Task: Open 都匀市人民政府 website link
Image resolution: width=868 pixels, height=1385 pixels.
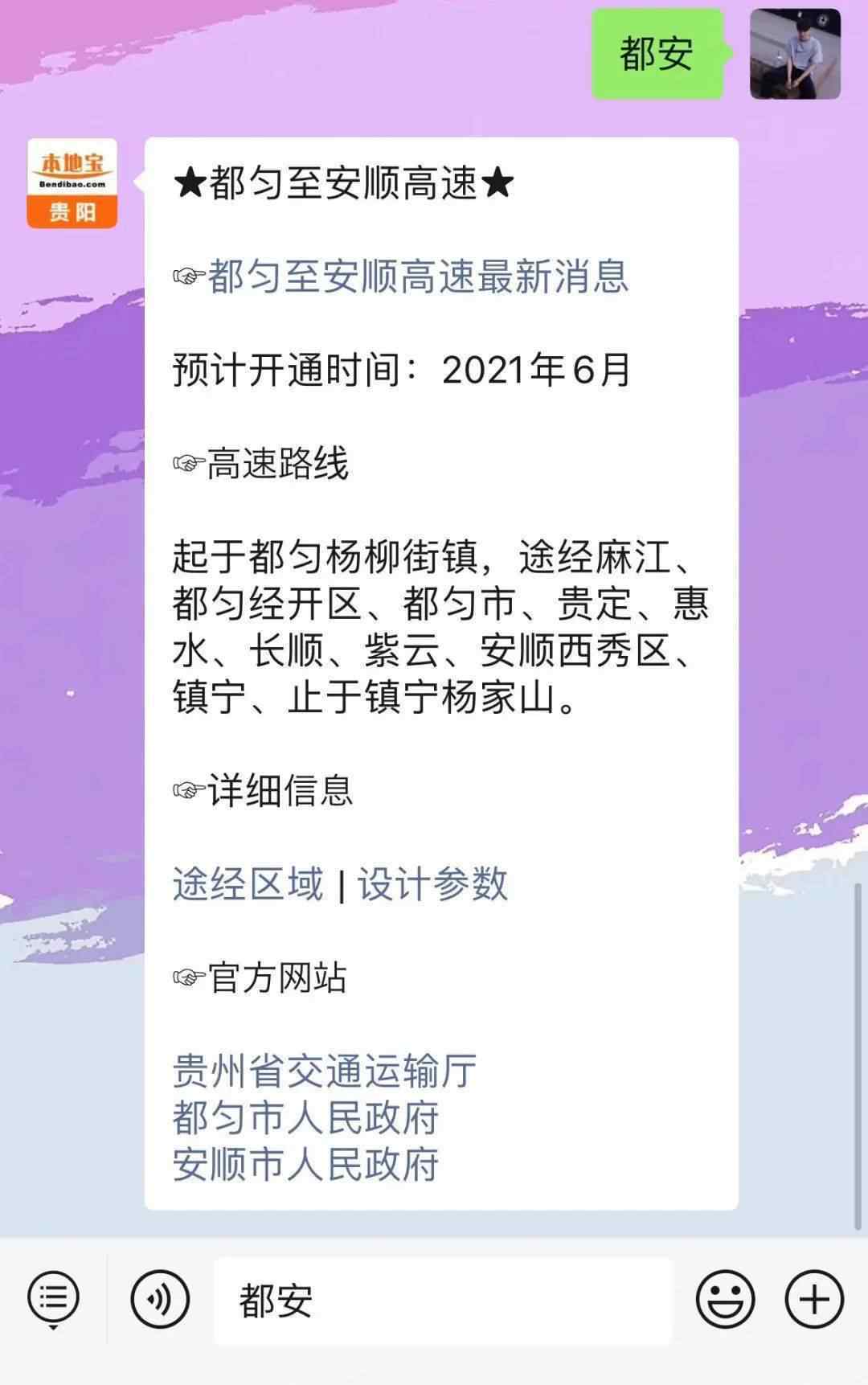Action: click(x=305, y=1117)
